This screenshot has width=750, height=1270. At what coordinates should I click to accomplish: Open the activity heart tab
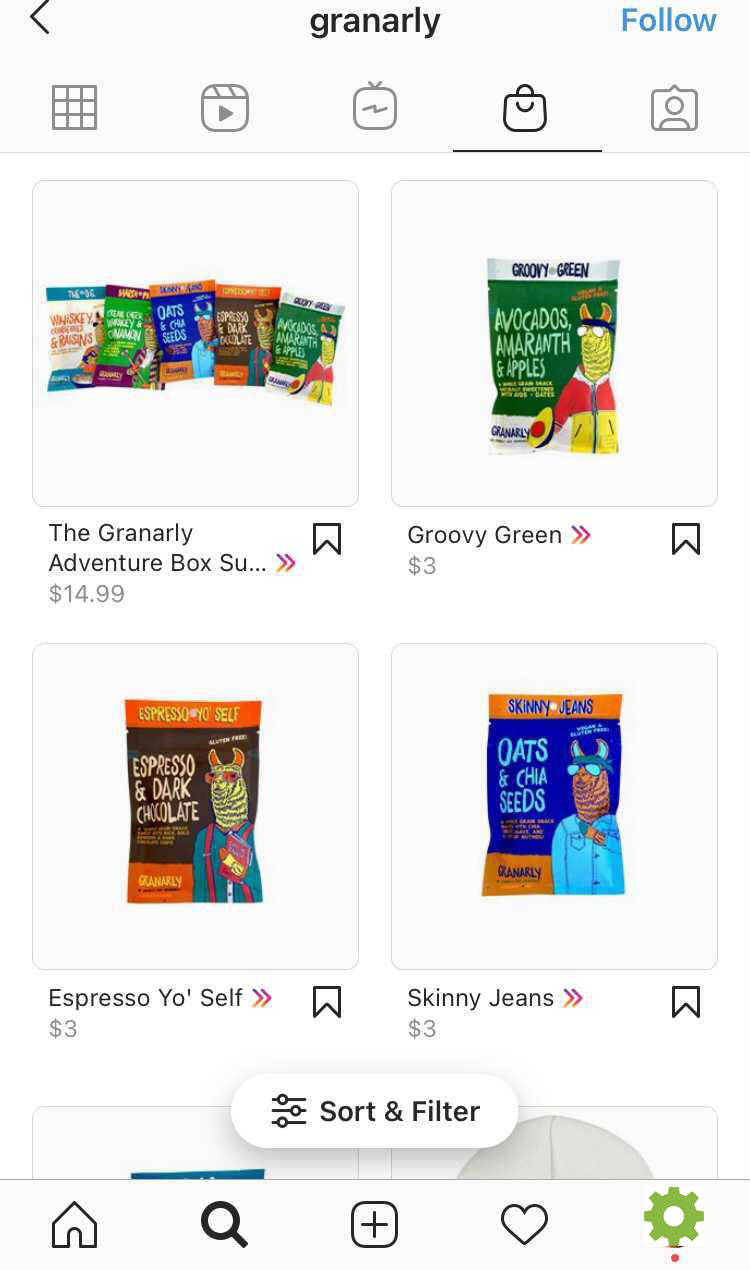[x=525, y=1224]
